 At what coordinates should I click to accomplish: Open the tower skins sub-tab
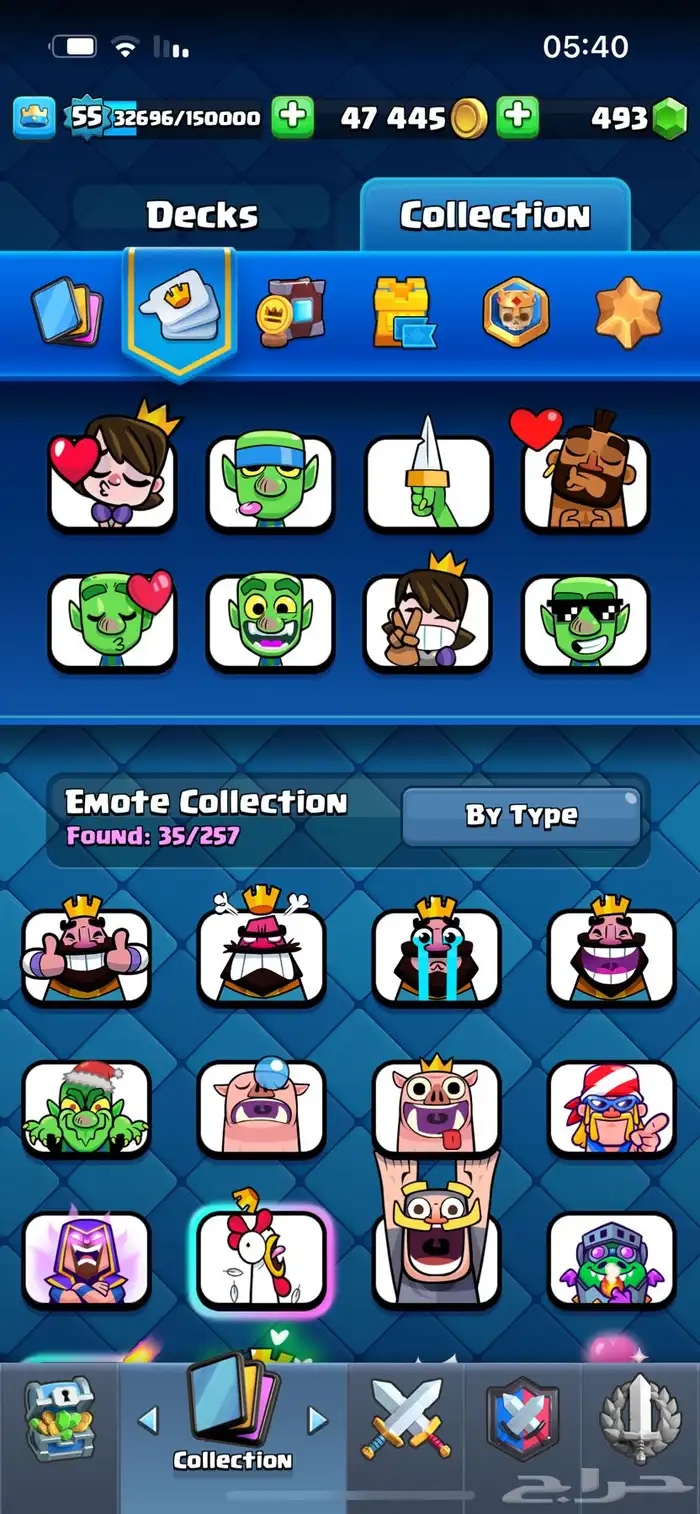[x=403, y=312]
